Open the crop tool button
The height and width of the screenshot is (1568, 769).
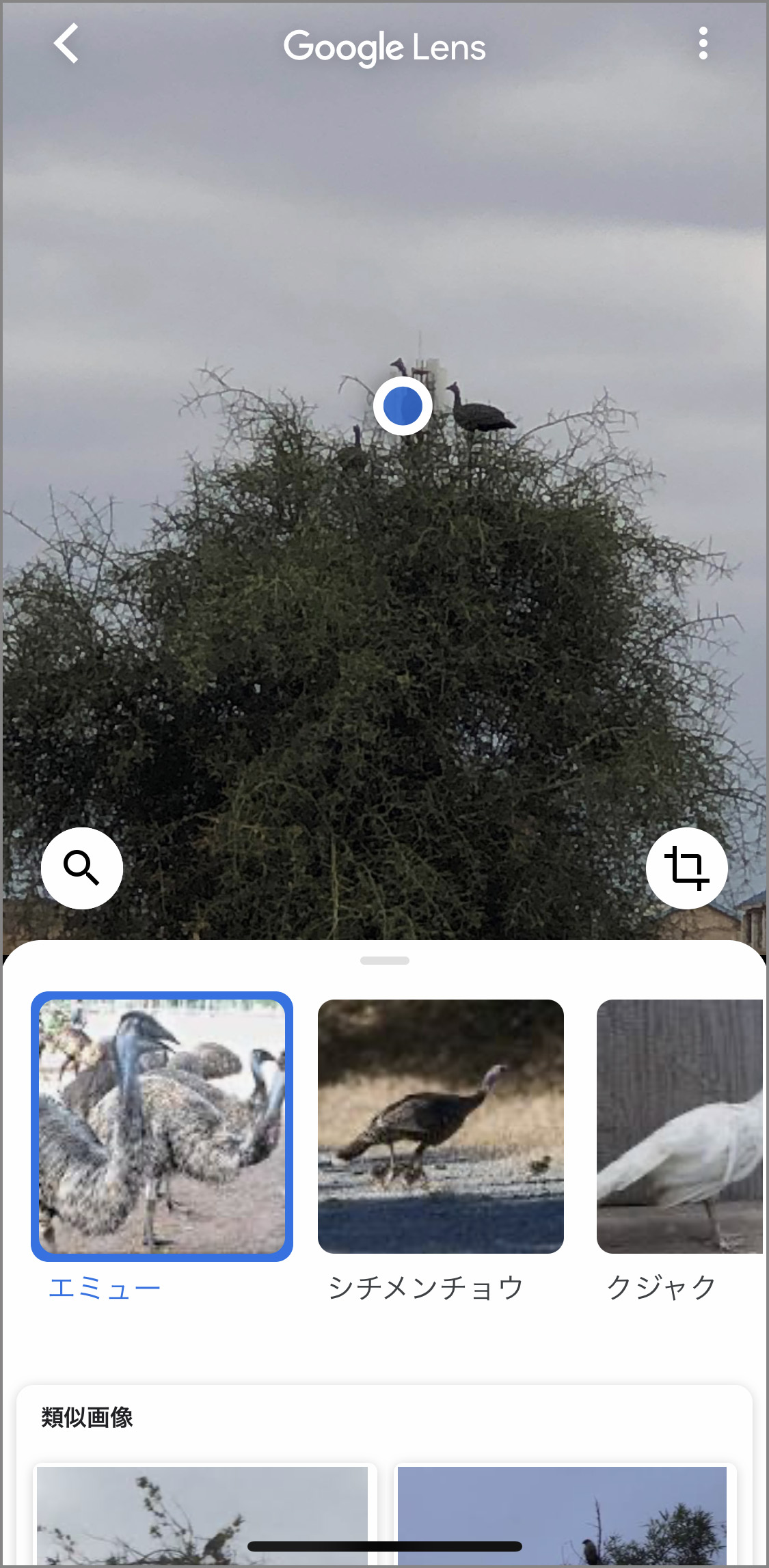click(x=686, y=868)
